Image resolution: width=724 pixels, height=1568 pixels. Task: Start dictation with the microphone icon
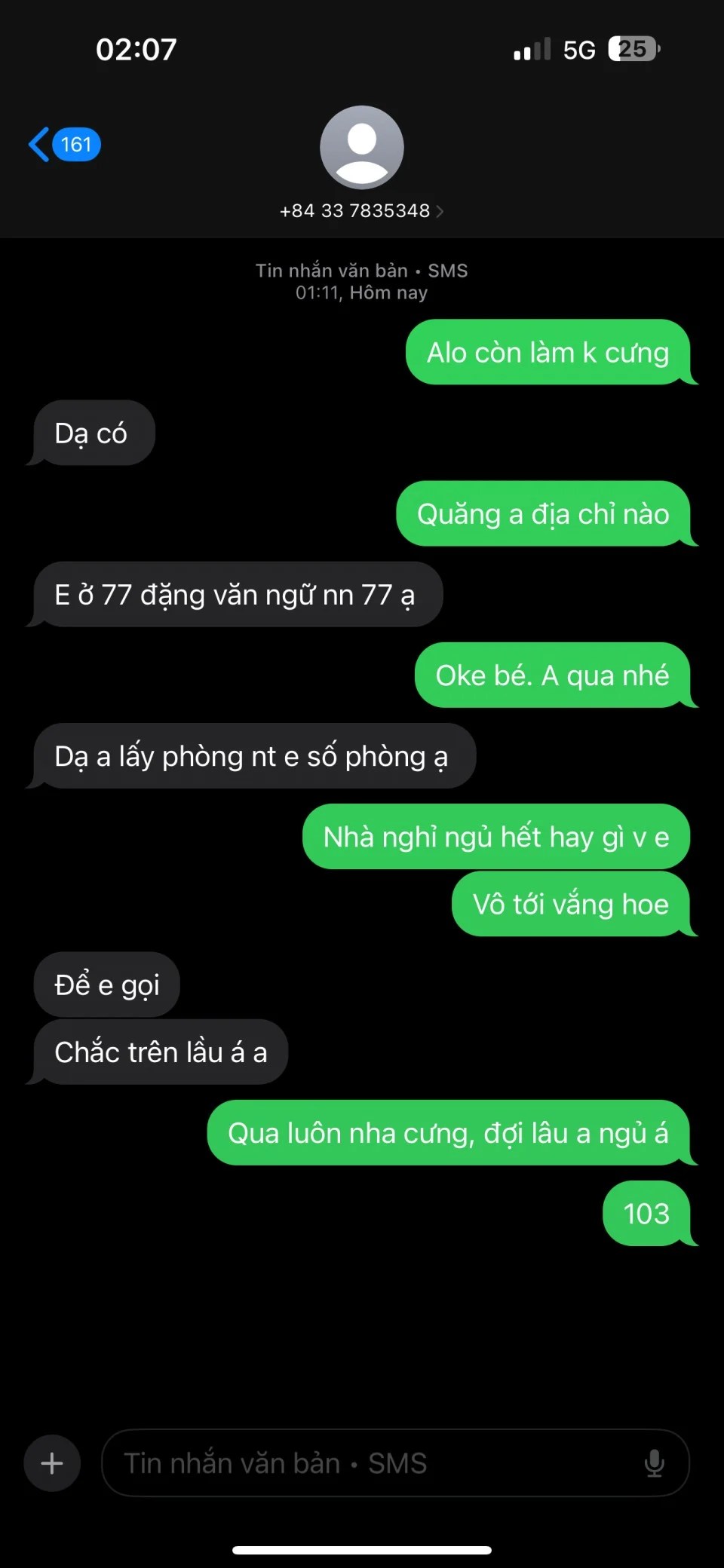[x=654, y=1463]
